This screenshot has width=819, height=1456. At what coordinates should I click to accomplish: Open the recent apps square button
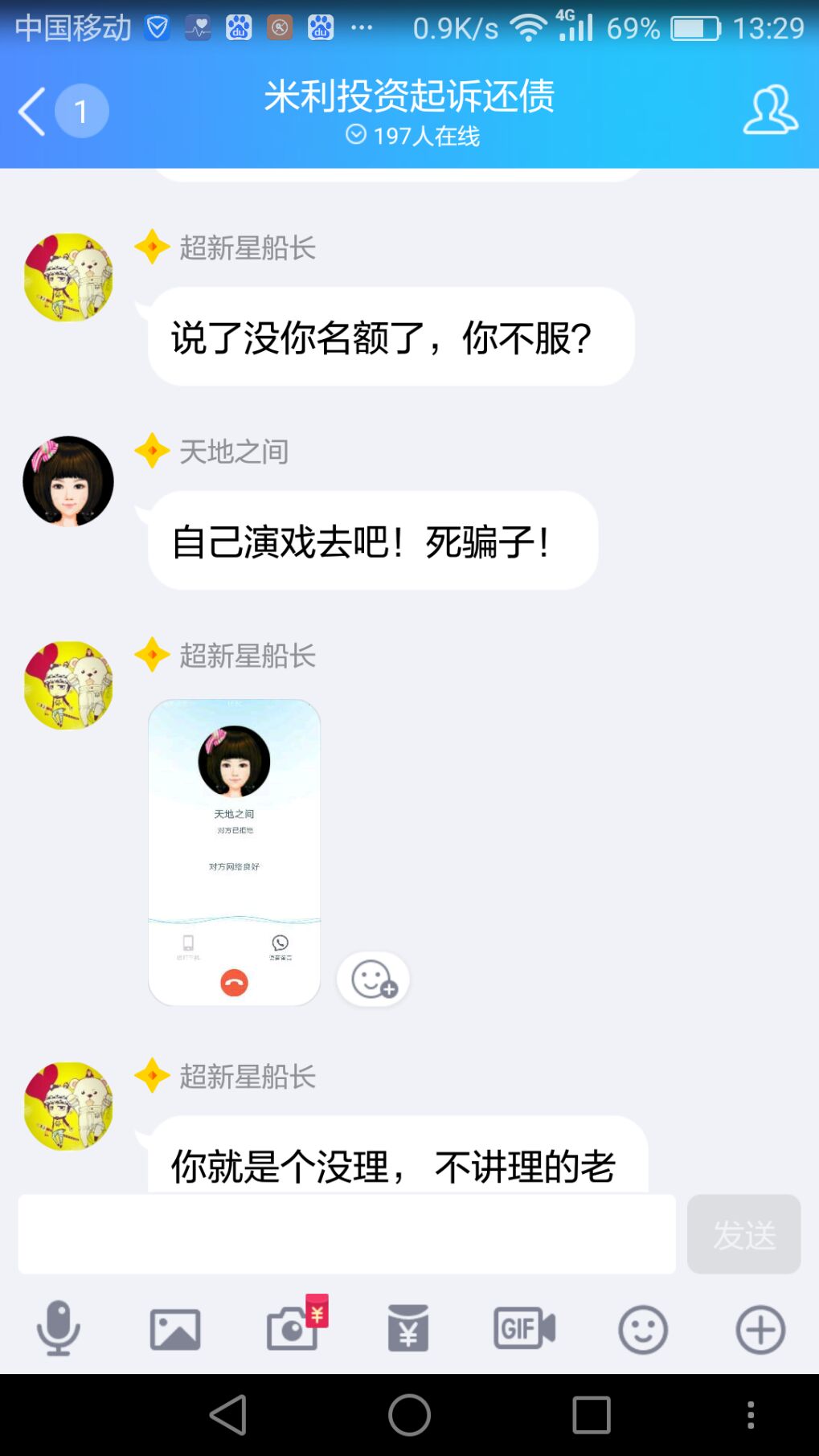(x=591, y=1414)
